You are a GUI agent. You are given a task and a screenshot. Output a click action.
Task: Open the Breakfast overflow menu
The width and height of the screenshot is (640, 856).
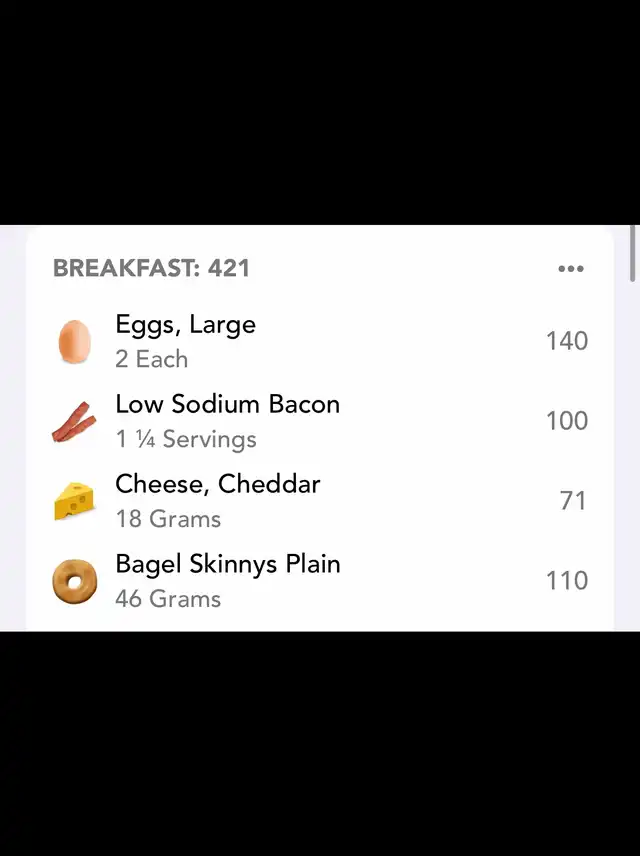pyautogui.click(x=570, y=268)
